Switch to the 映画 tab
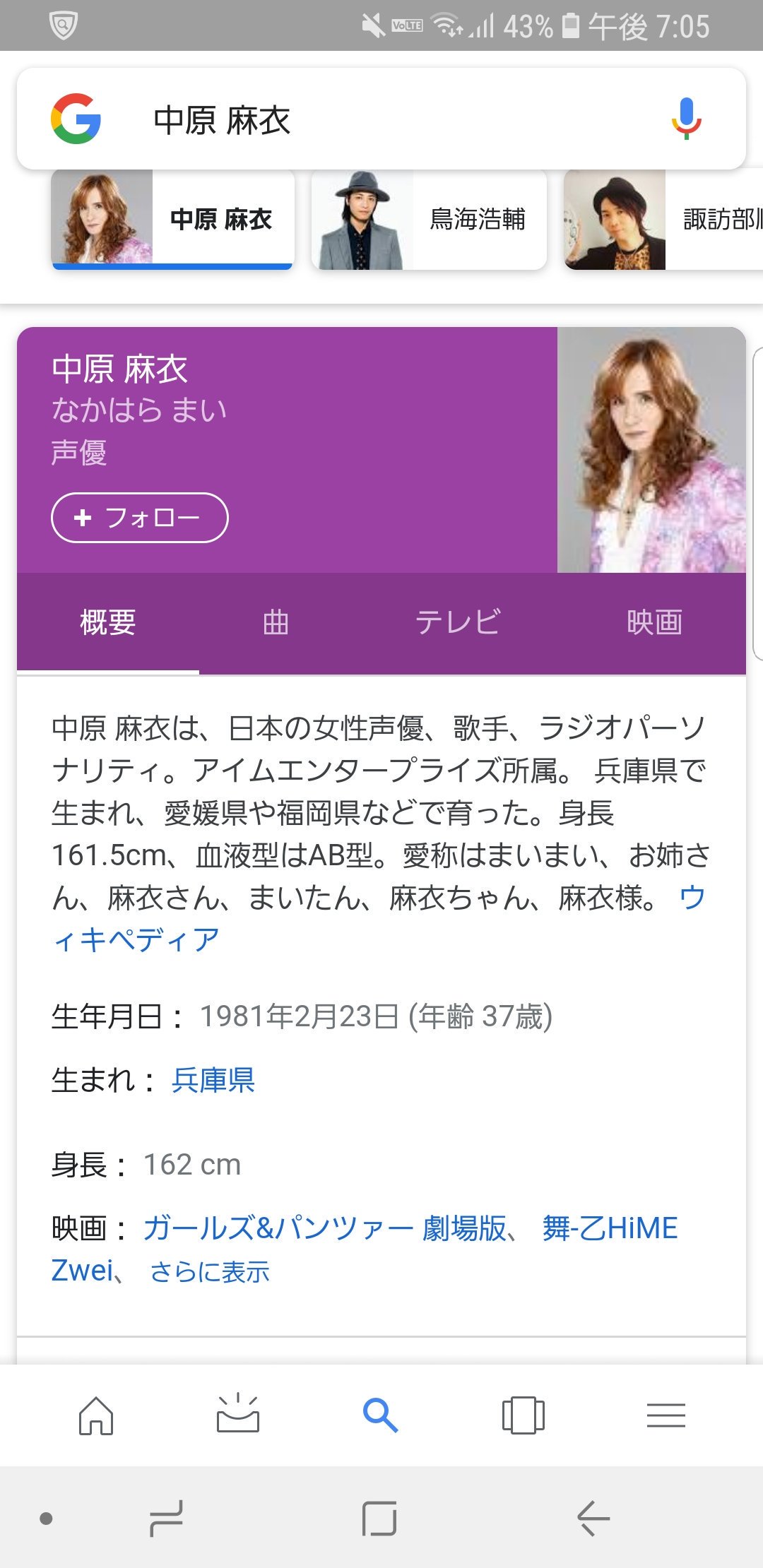 pyautogui.click(x=654, y=623)
